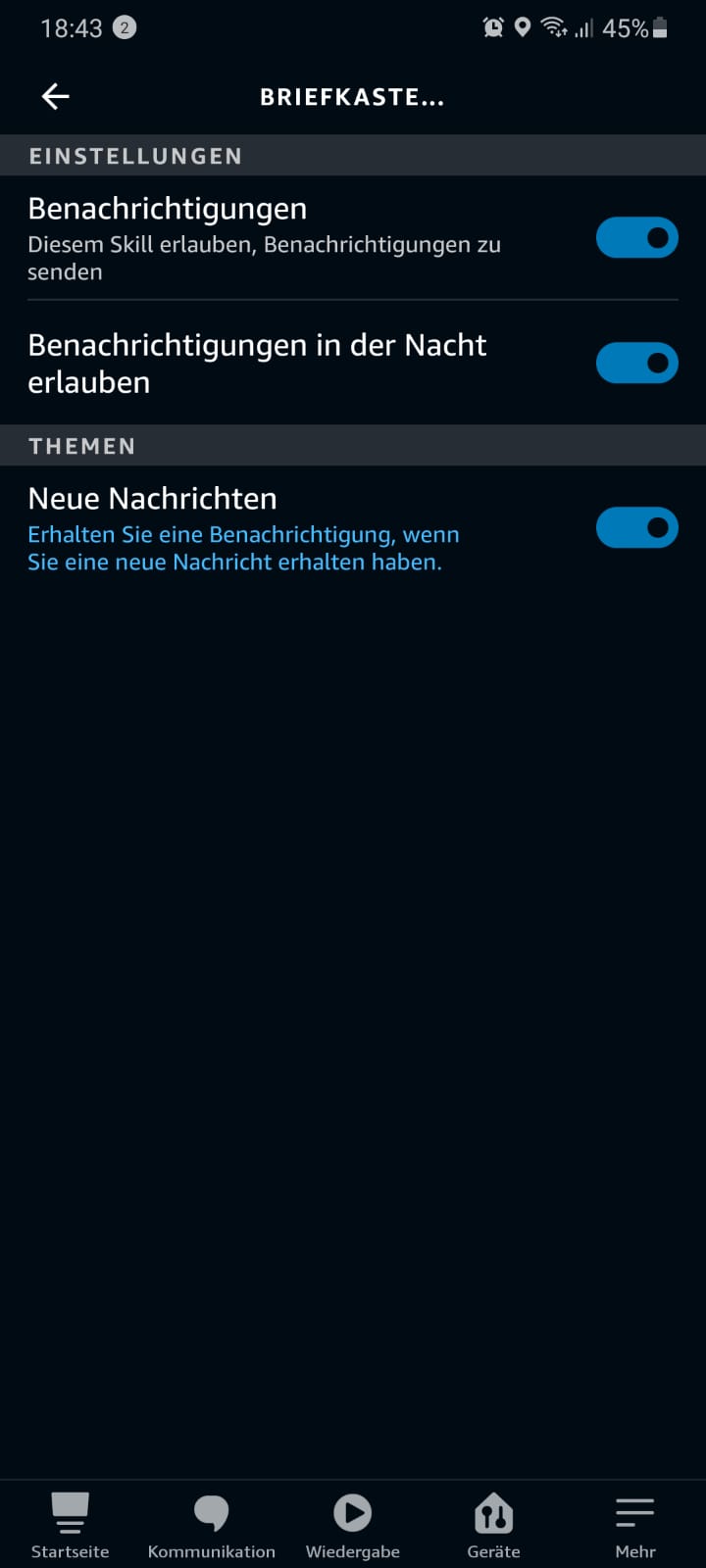This screenshot has width=706, height=1568.
Task: Switch to the Startseite tab
Action: pos(70,1525)
